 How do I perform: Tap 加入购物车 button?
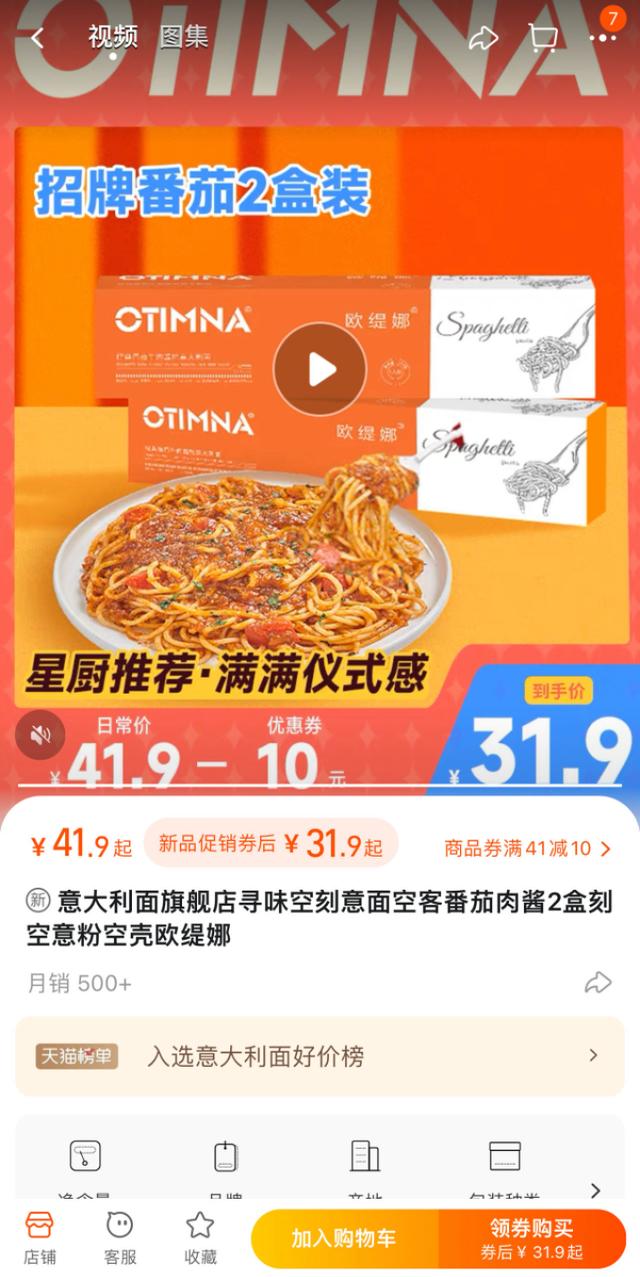pos(344,1238)
